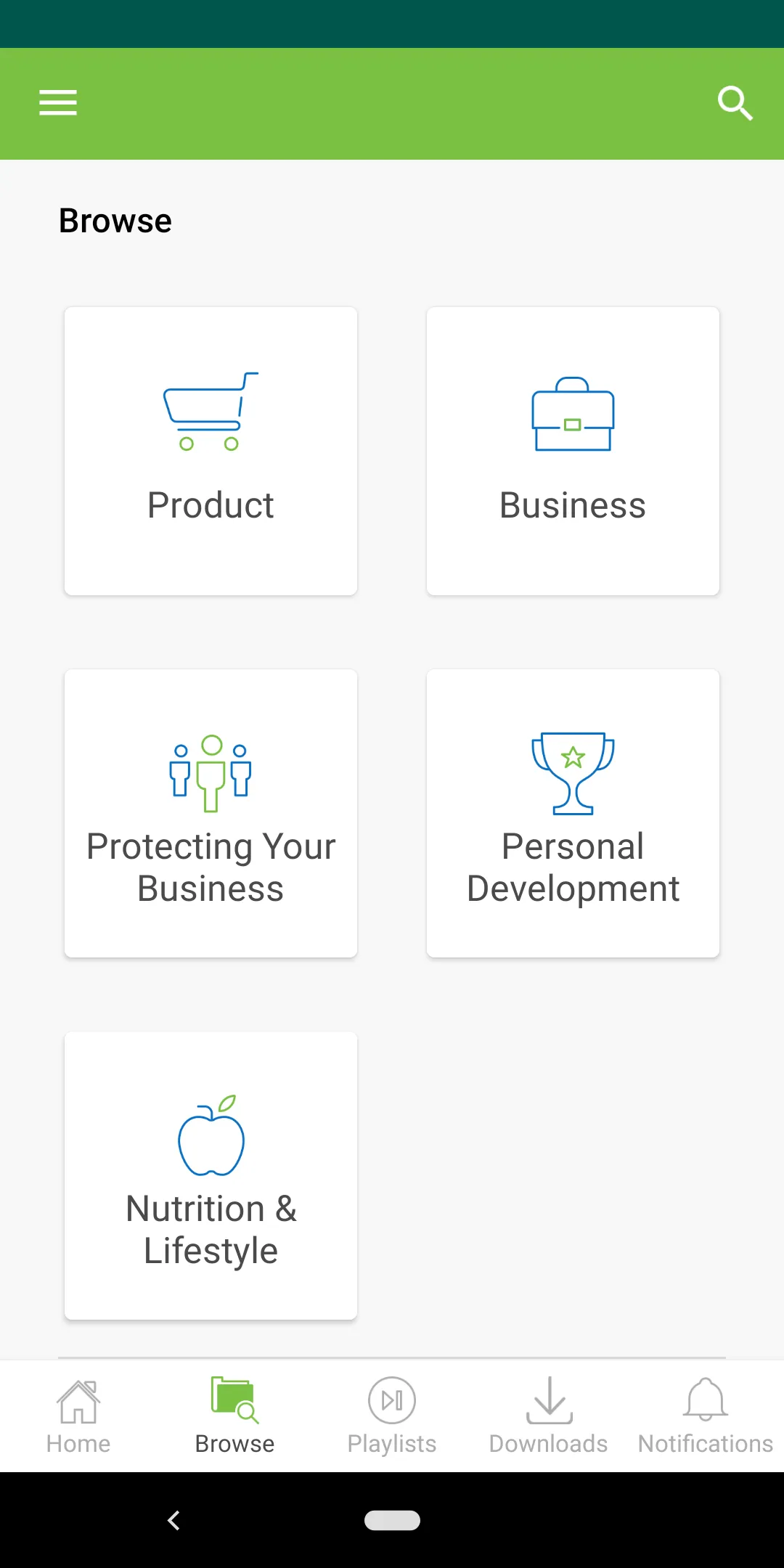This screenshot has width=784, height=1568.
Task: View the Notifications tab
Action: (x=705, y=1416)
